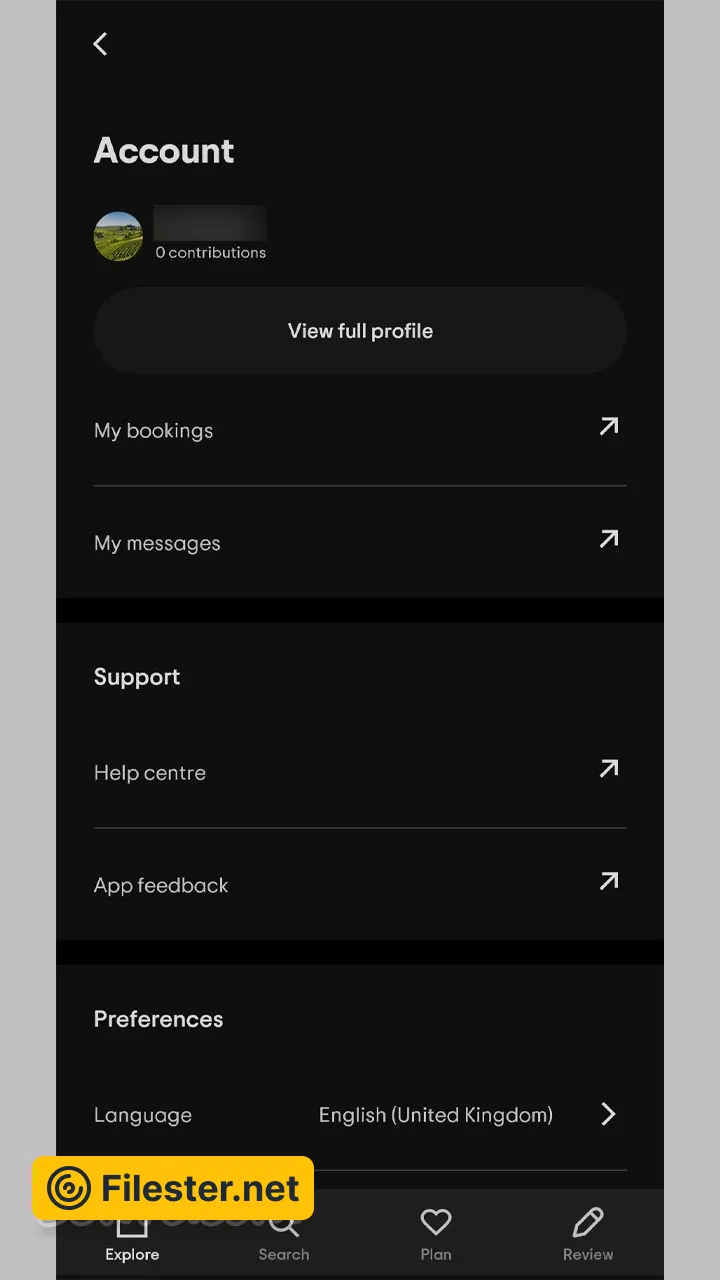The width and height of the screenshot is (720, 1280).
Task: Open App feedback
Action: pyautogui.click(x=360, y=885)
